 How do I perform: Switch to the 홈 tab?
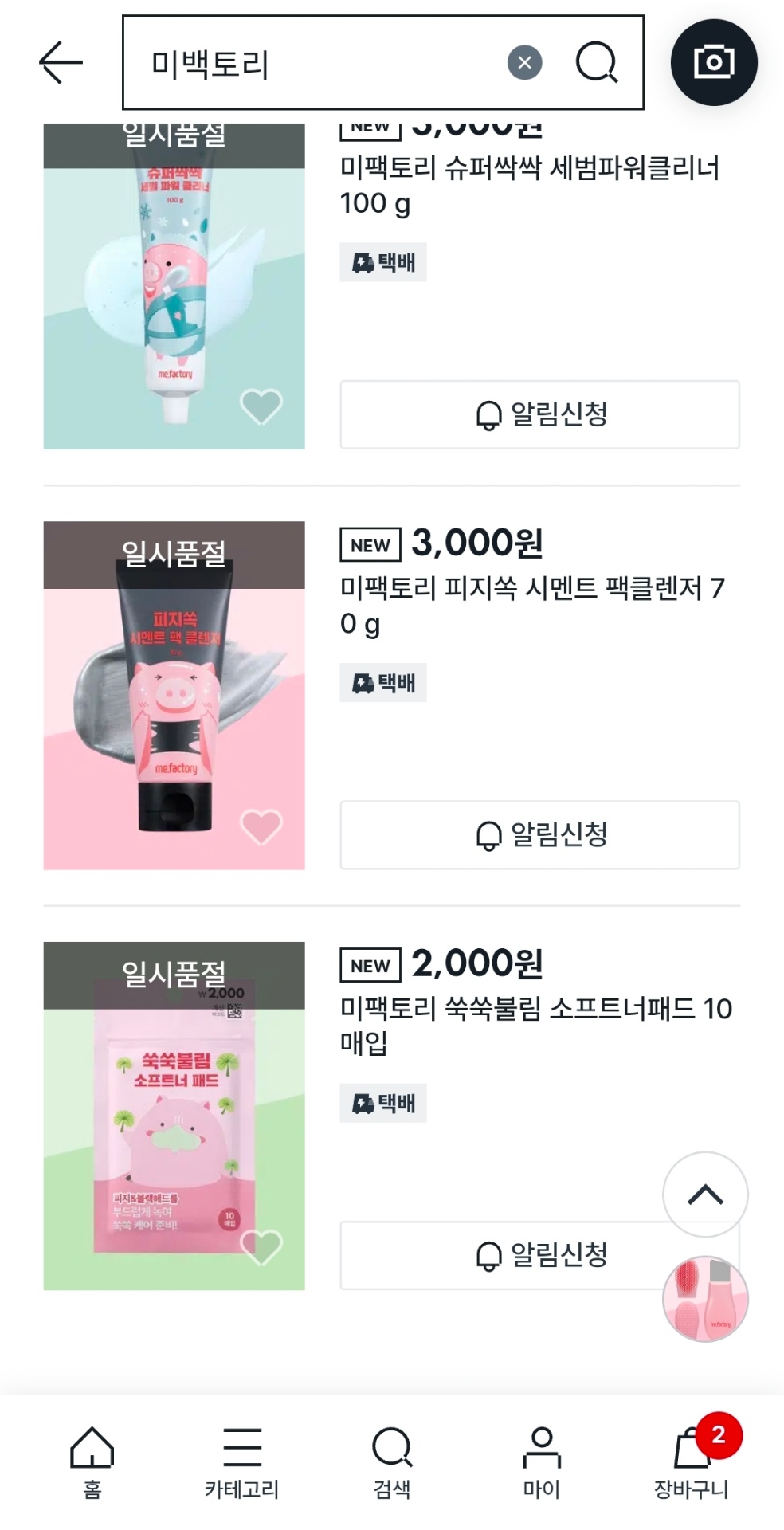(x=92, y=1462)
